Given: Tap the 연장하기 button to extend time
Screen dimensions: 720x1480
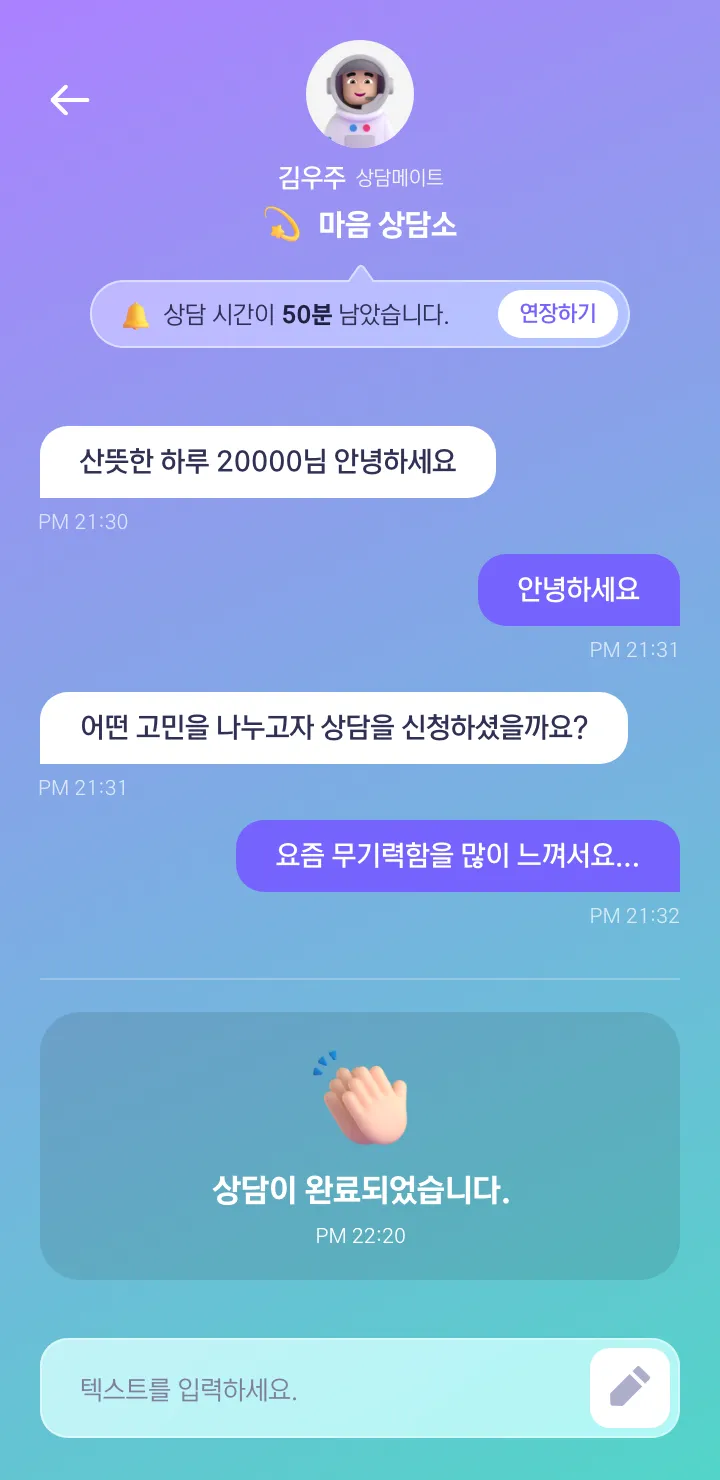Looking at the screenshot, I should pos(558,314).
